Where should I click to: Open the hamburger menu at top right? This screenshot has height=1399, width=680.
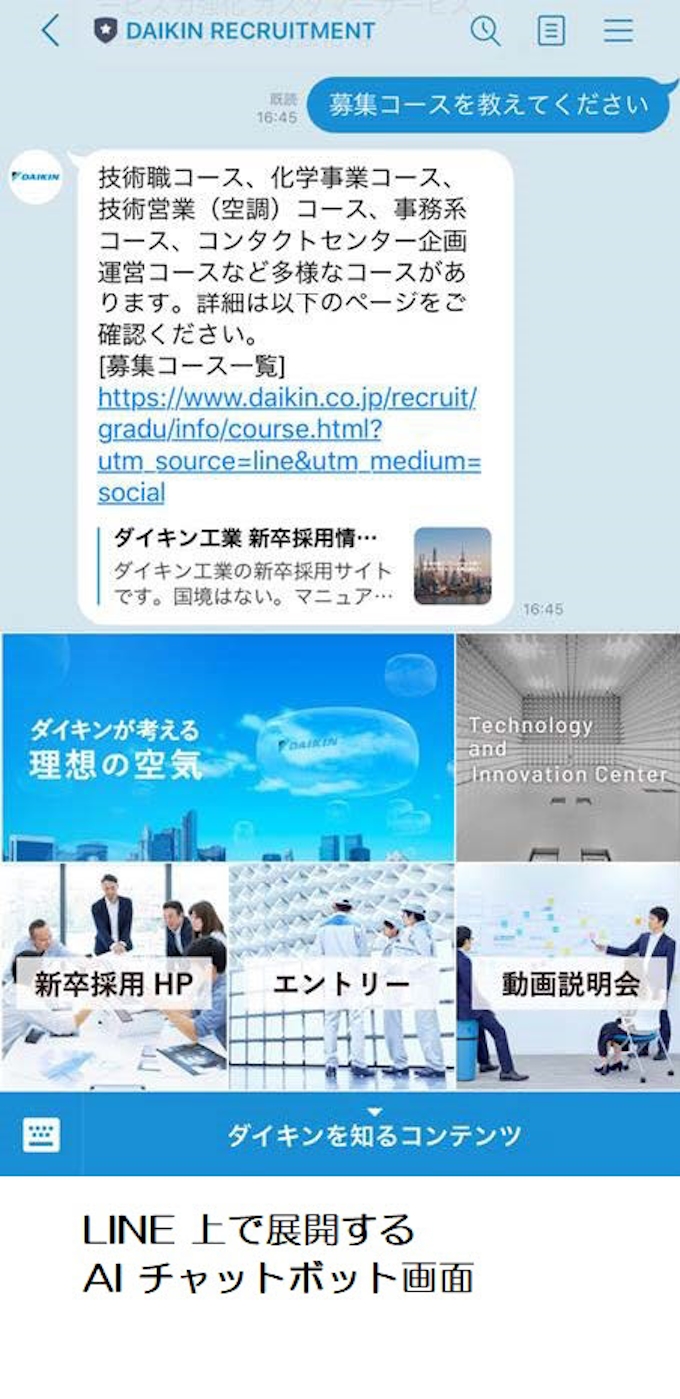(618, 31)
